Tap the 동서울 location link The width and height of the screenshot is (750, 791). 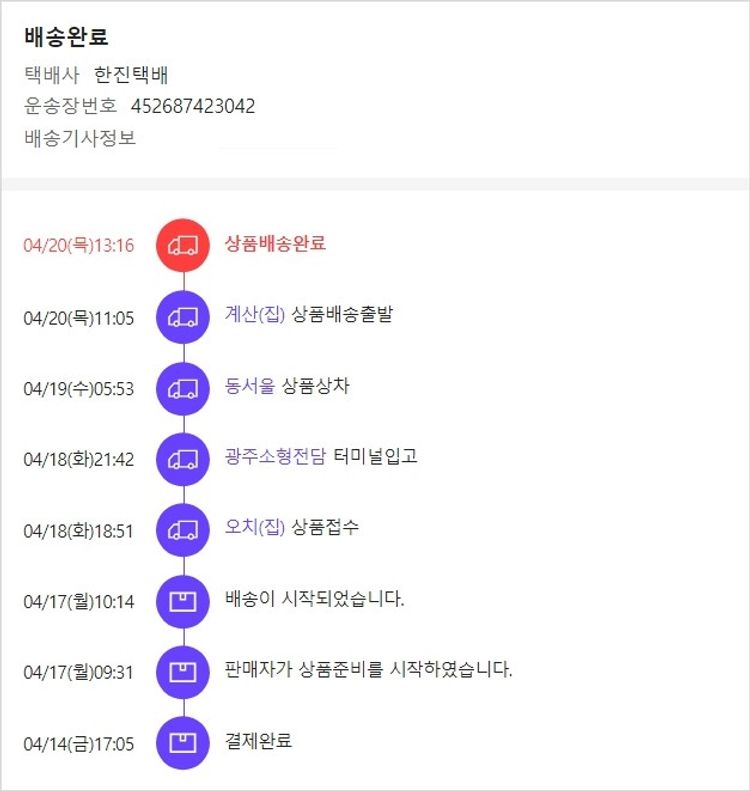[x=250, y=385]
